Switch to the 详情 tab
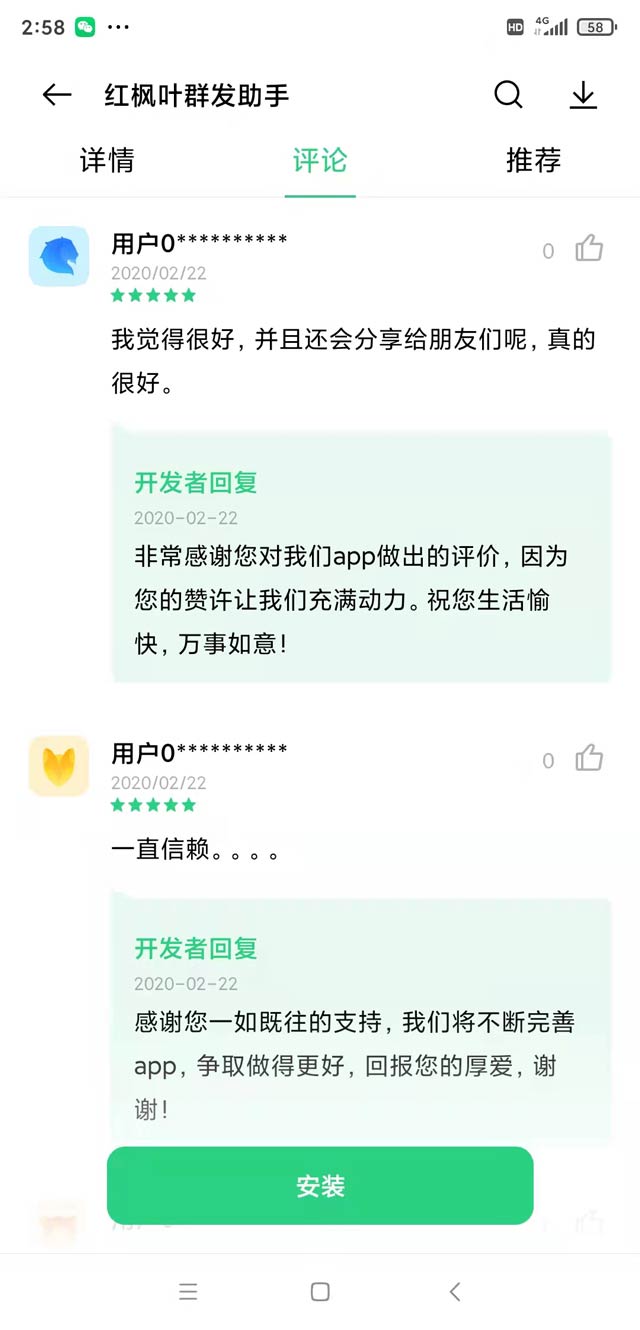 coord(107,160)
